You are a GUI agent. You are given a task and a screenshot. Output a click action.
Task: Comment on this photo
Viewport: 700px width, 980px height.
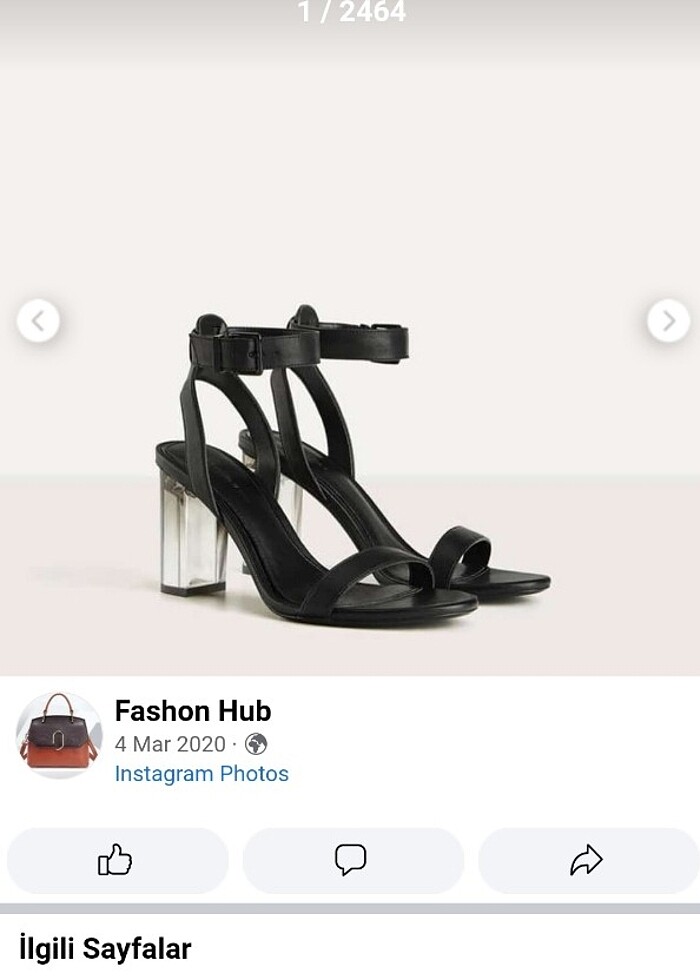352,860
